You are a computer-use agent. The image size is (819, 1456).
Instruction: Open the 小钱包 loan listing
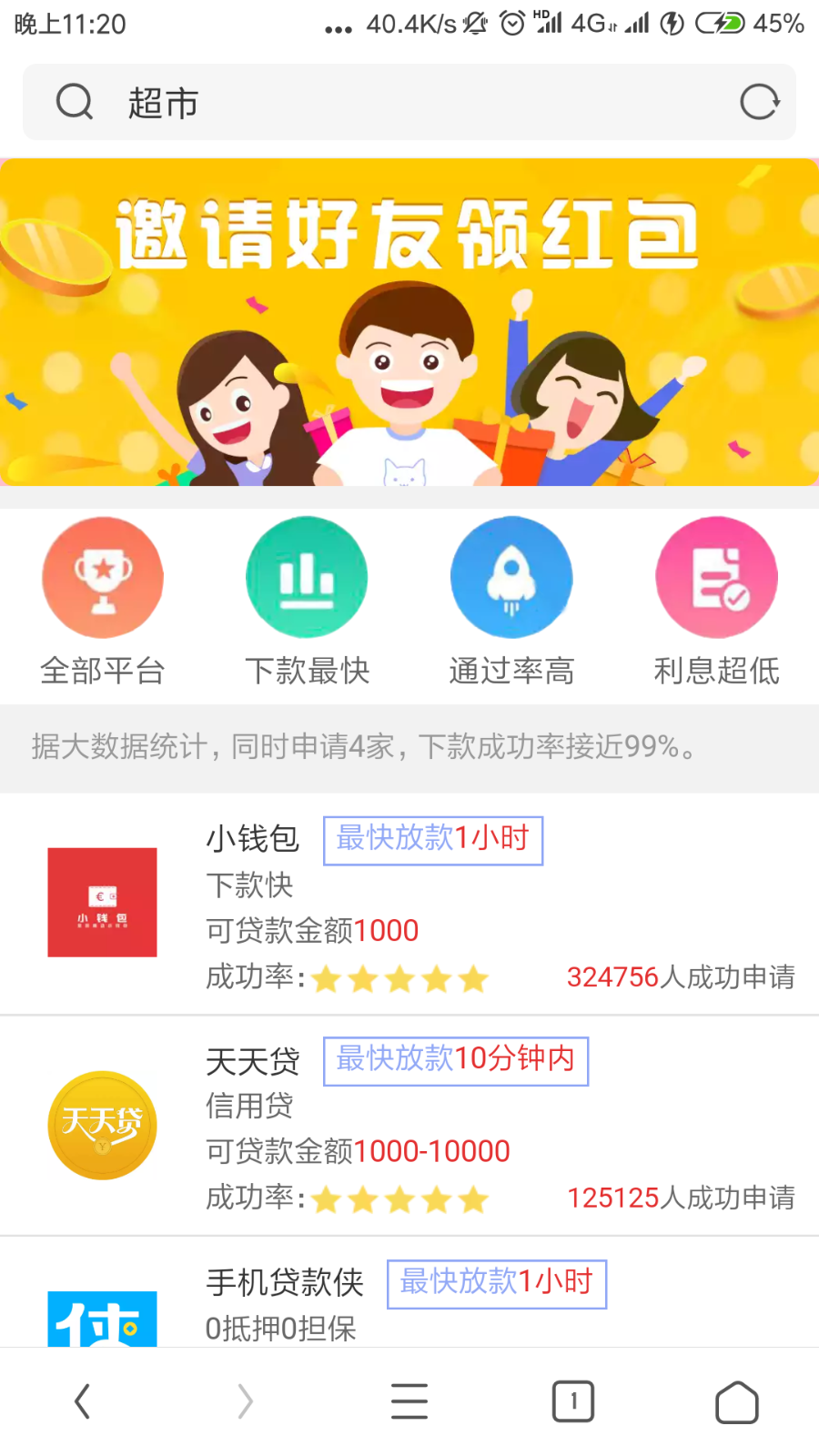(x=409, y=905)
